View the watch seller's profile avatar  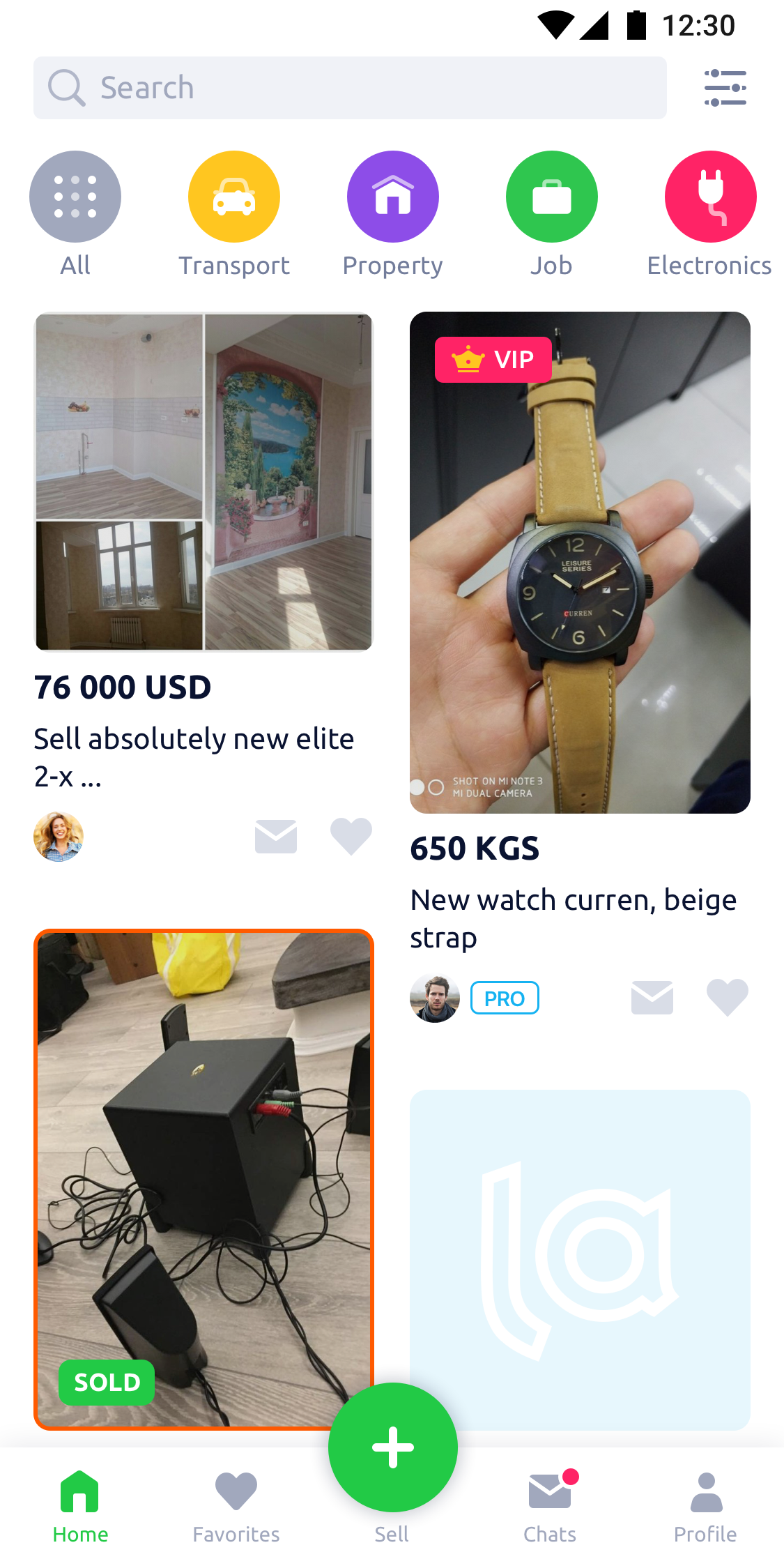tap(435, 998)
